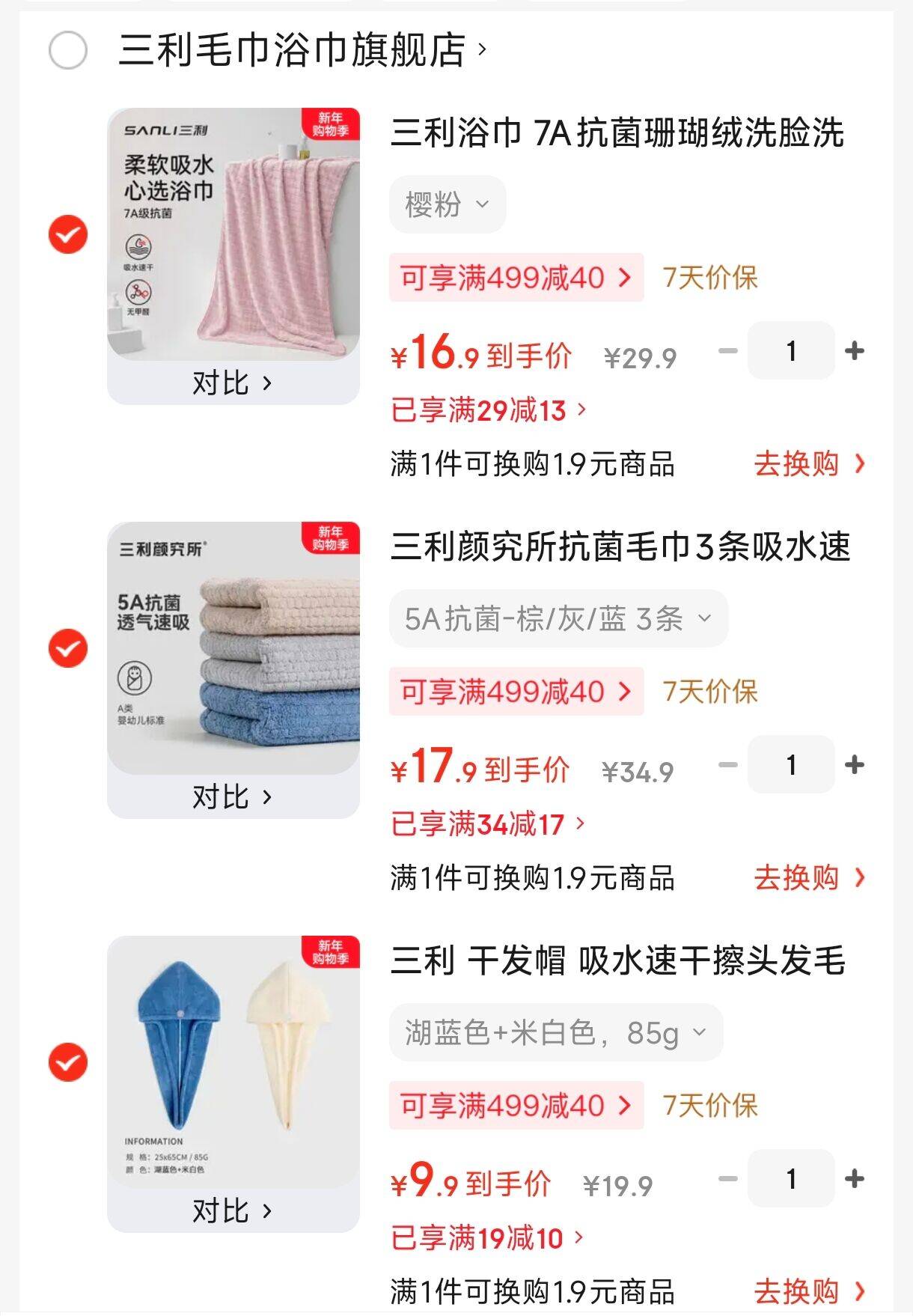This screenshot has height=1316, width=913.
Task: Uncheck the 三利浴巾 7A抗菌 item
Action: 68,234
